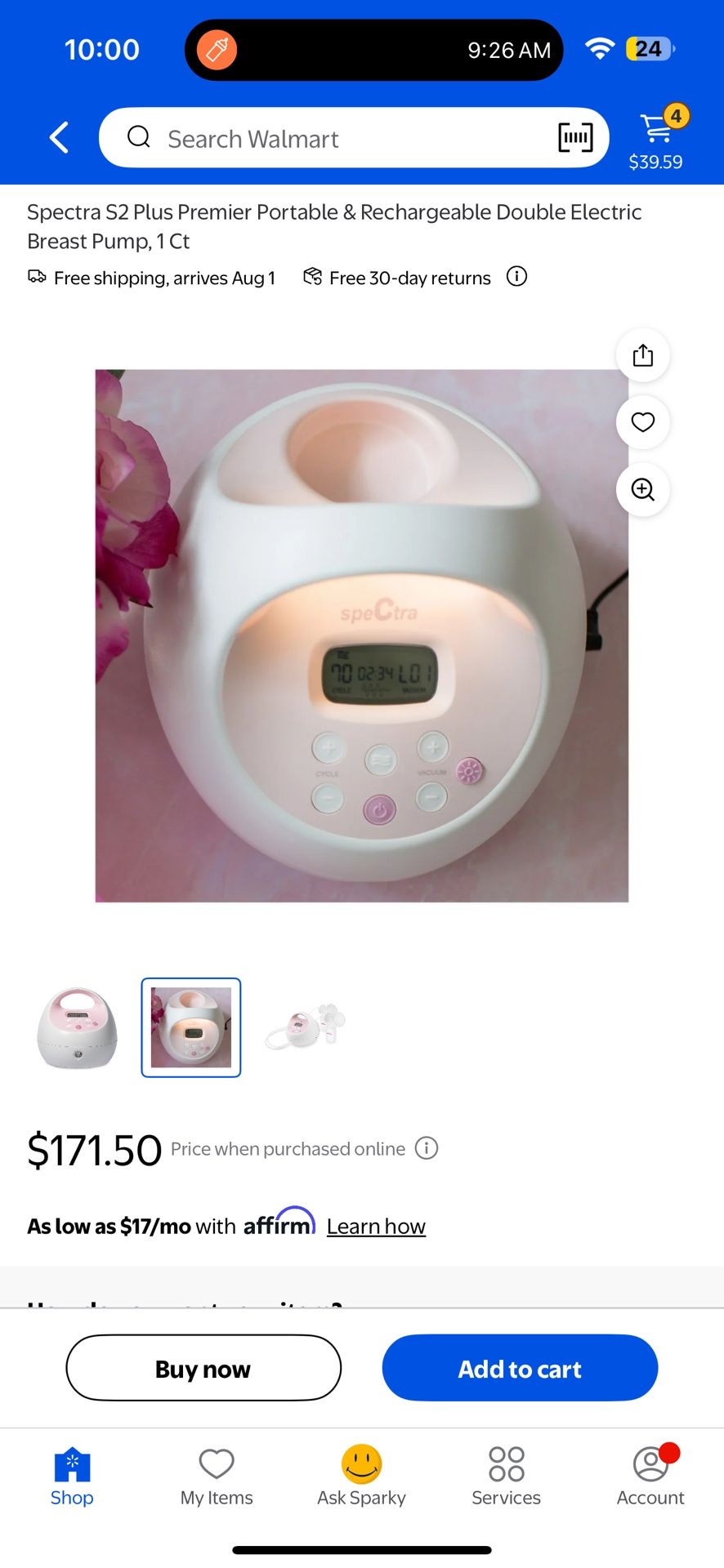The width and height of the screenshot is (724, 1568).
Task: Tap Buy now to purchase immediately
Action: [203, 1369]
